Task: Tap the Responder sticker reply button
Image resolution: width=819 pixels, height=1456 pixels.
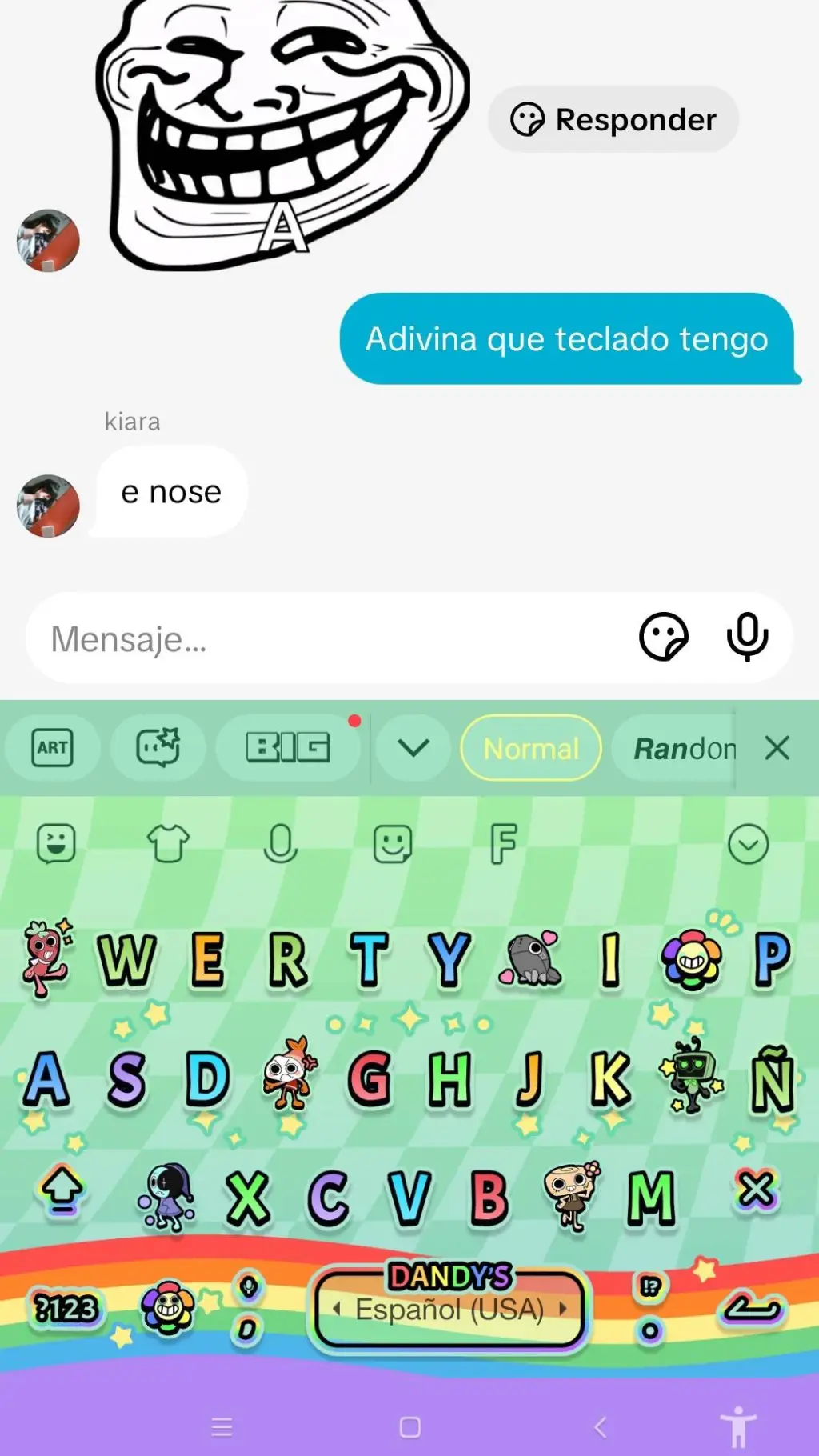Action: 613,120
